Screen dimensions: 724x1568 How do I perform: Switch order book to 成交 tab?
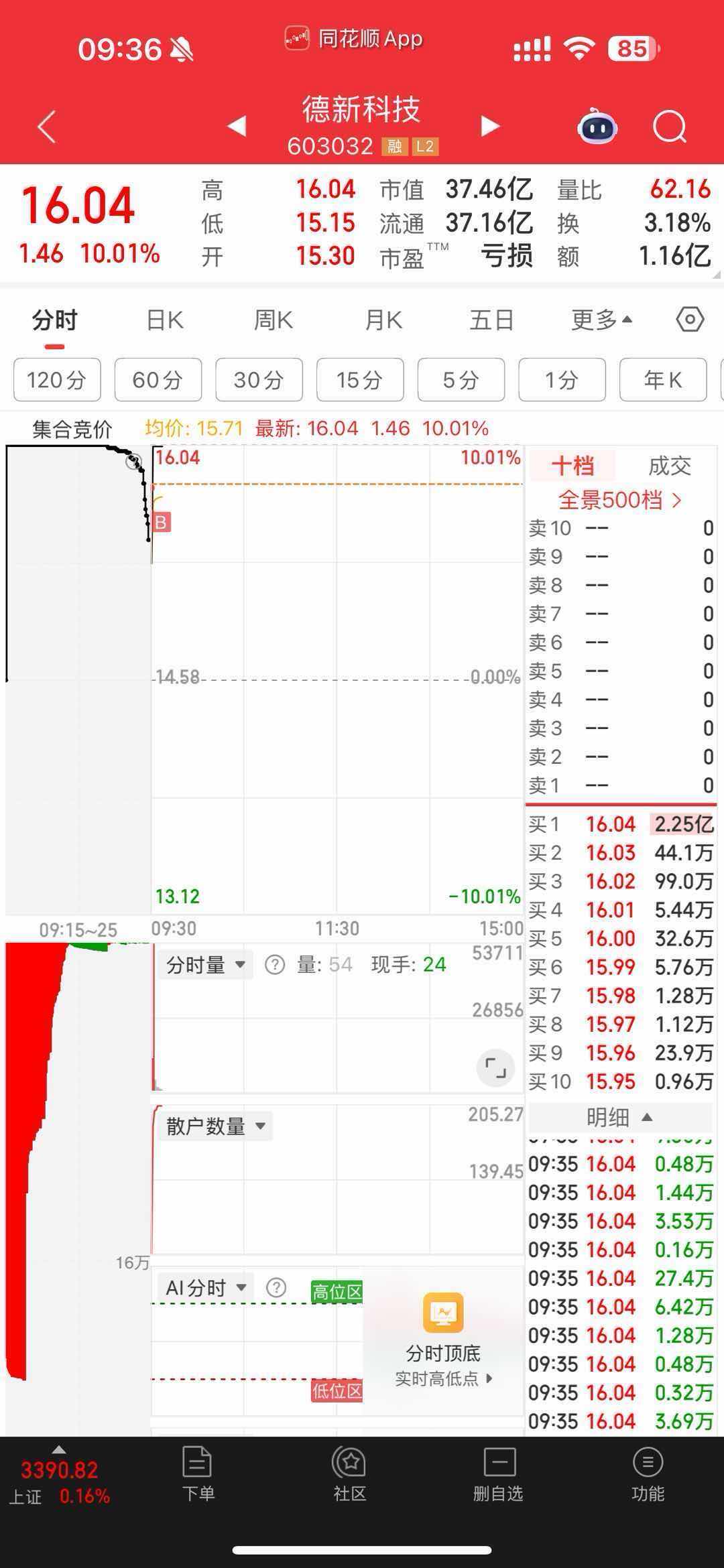(x=669, y=466)
